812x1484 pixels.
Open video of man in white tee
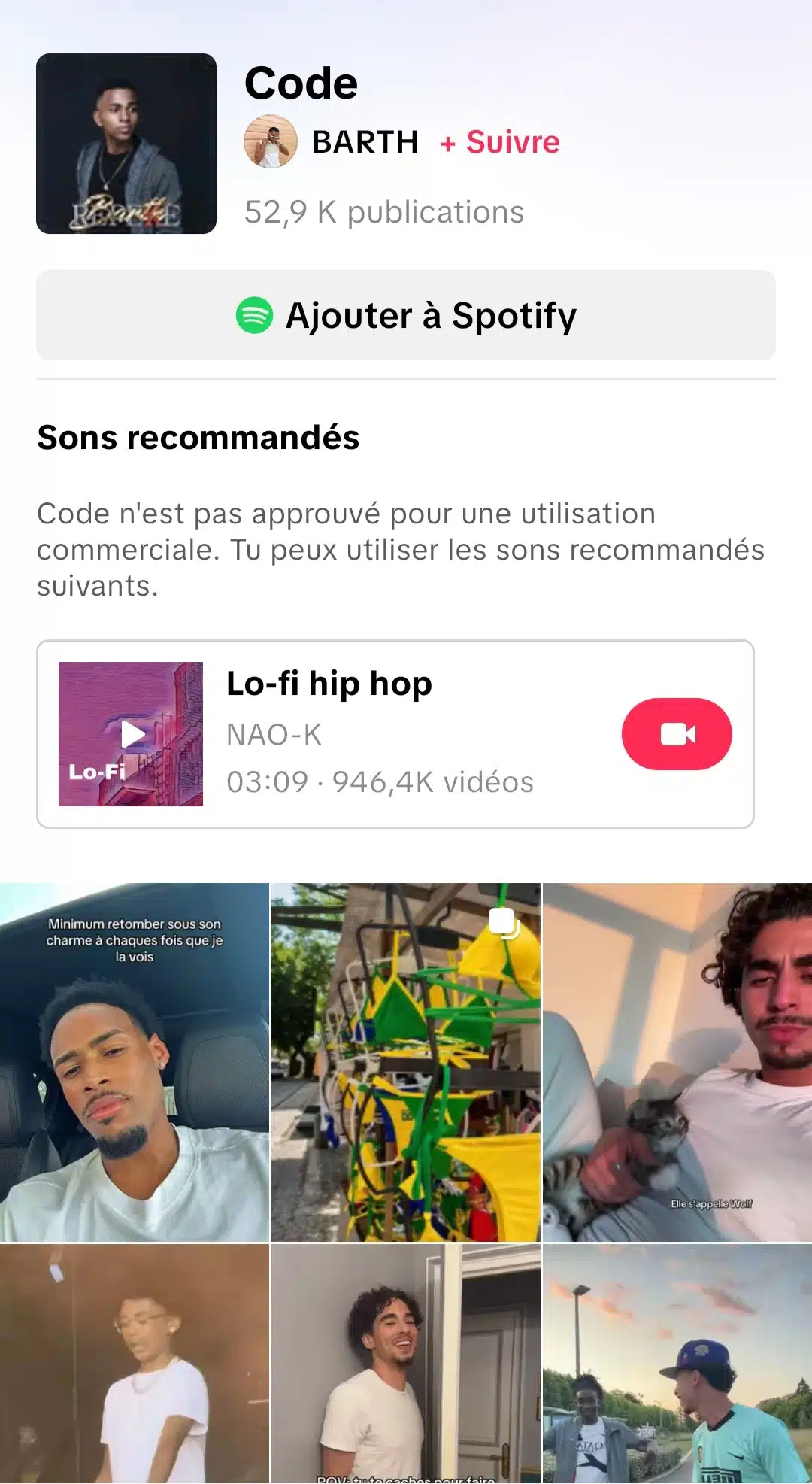pyautogui.click(x=135, y=1363)
